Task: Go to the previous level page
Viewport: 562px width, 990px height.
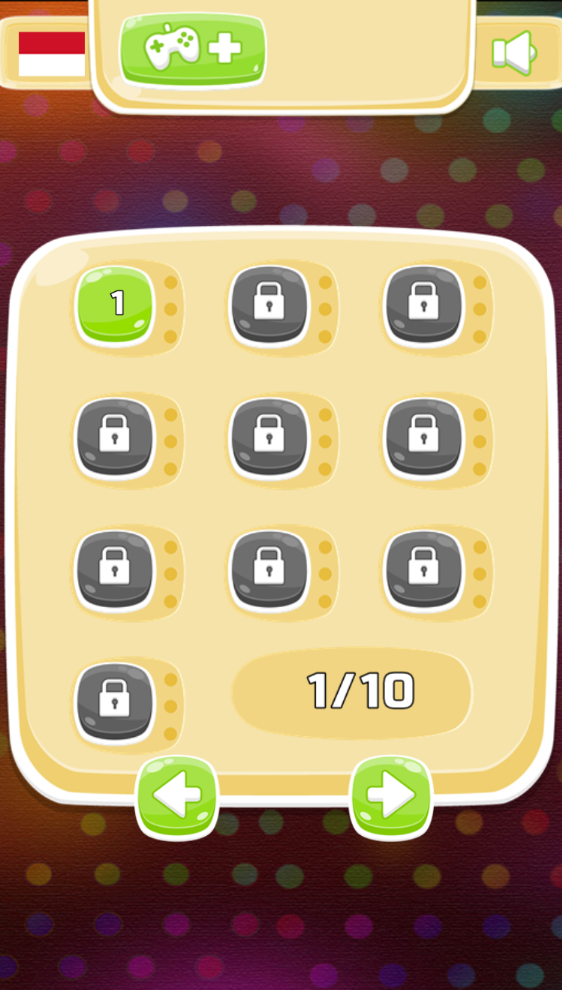Action: (x=177, y=797)
